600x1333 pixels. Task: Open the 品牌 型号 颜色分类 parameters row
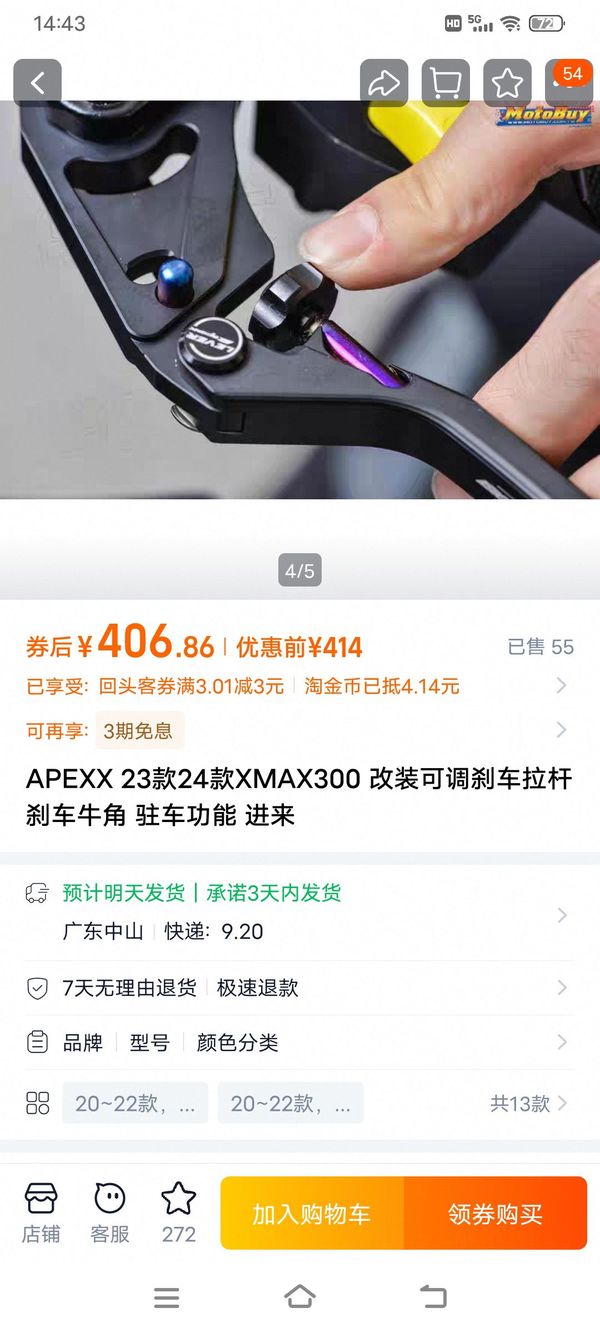pos(300,1043)
